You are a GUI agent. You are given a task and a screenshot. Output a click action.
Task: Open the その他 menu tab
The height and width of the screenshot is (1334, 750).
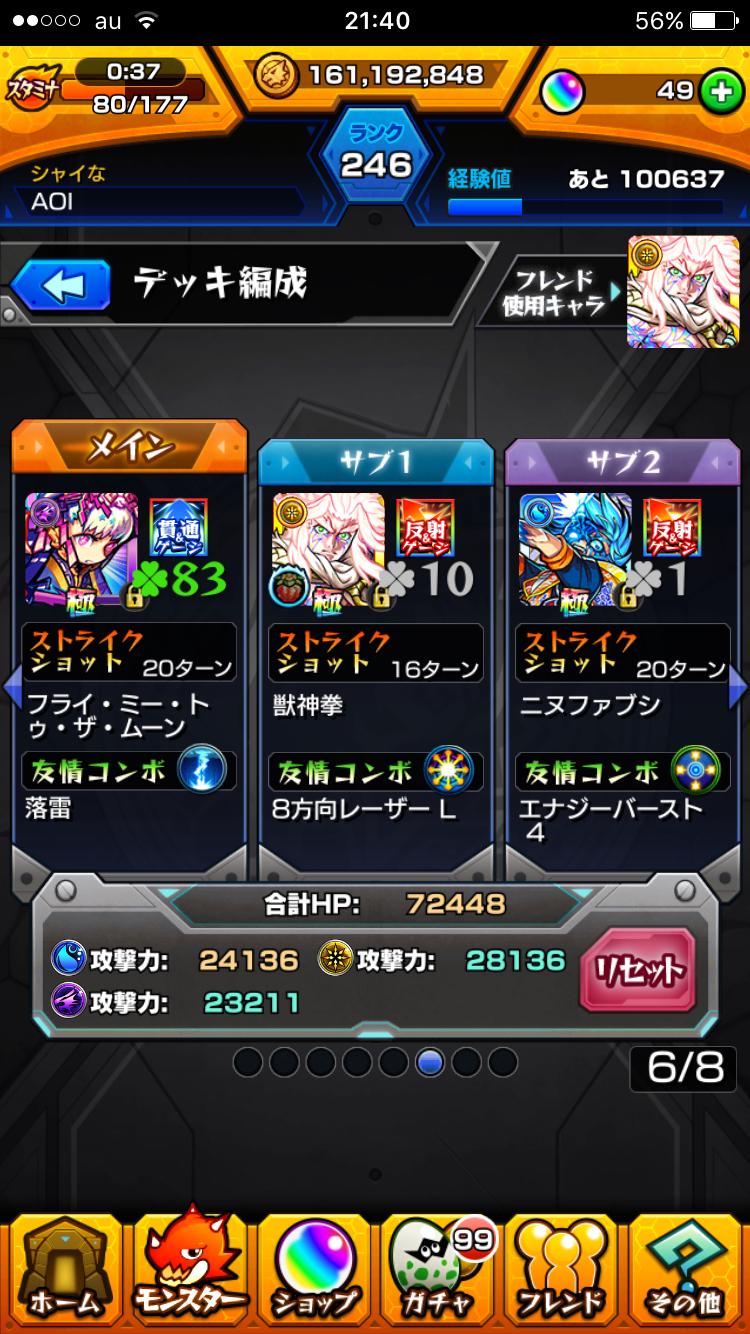(686, 1268)
